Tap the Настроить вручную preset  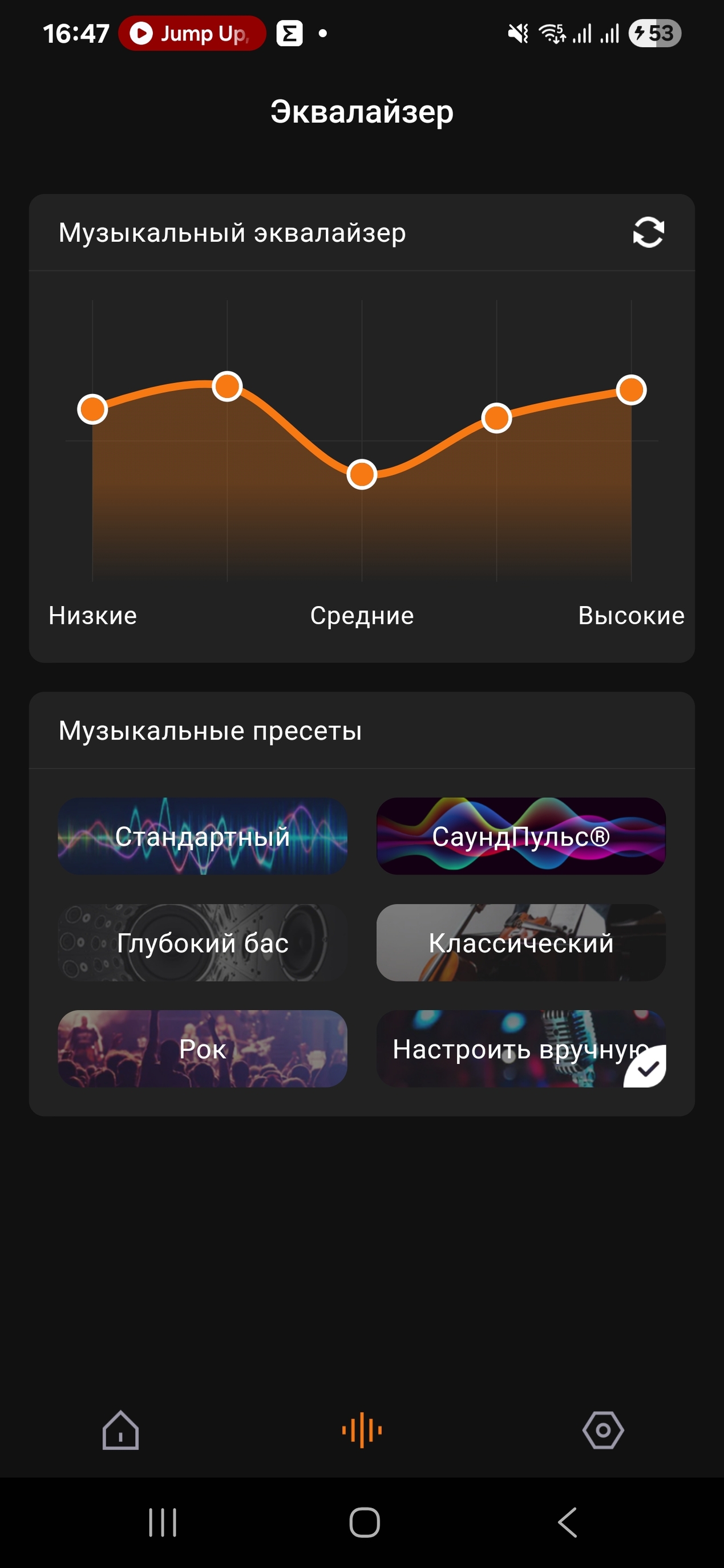coord(521,1048)
